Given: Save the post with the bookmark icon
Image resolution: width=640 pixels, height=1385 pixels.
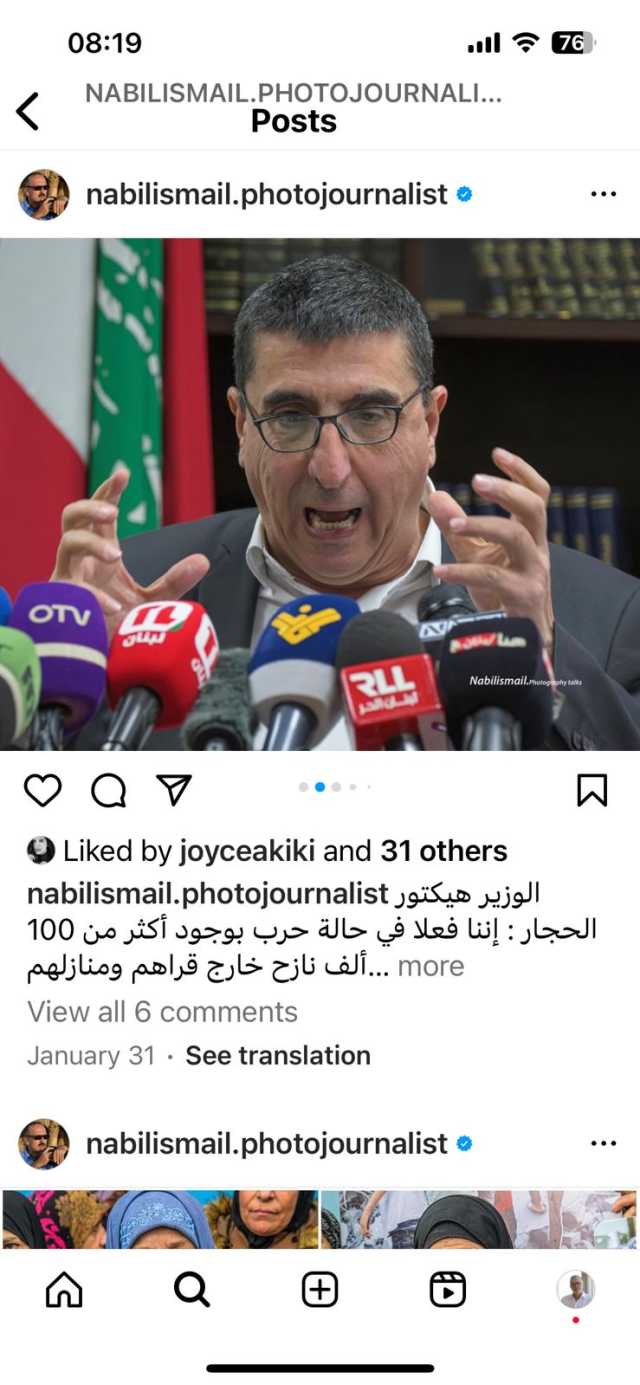Looking at the screenshot, I should (592, 790).
